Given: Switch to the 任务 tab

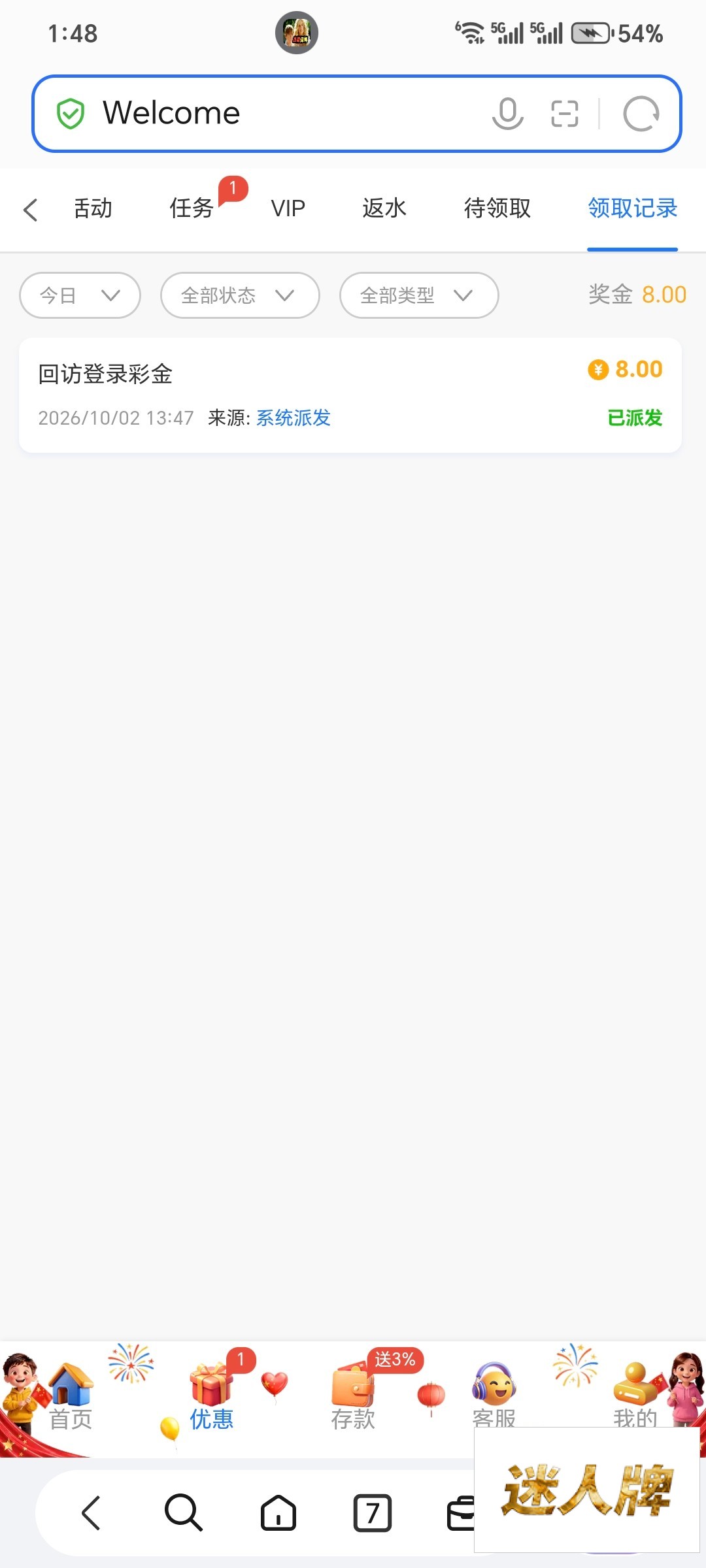Looking at the screenshot, I should point(192,208).
